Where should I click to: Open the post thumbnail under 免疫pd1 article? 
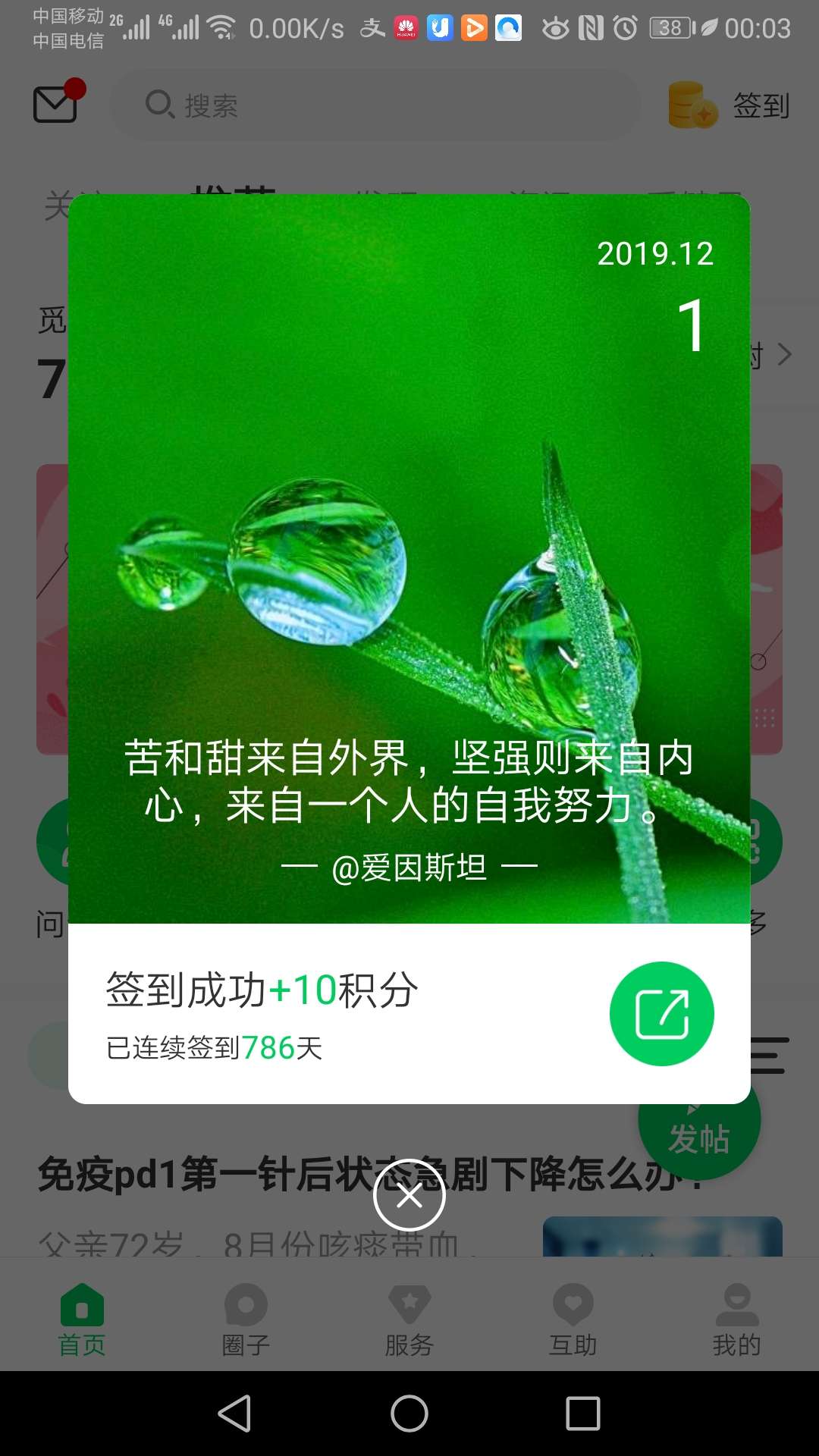(662, 1236)
